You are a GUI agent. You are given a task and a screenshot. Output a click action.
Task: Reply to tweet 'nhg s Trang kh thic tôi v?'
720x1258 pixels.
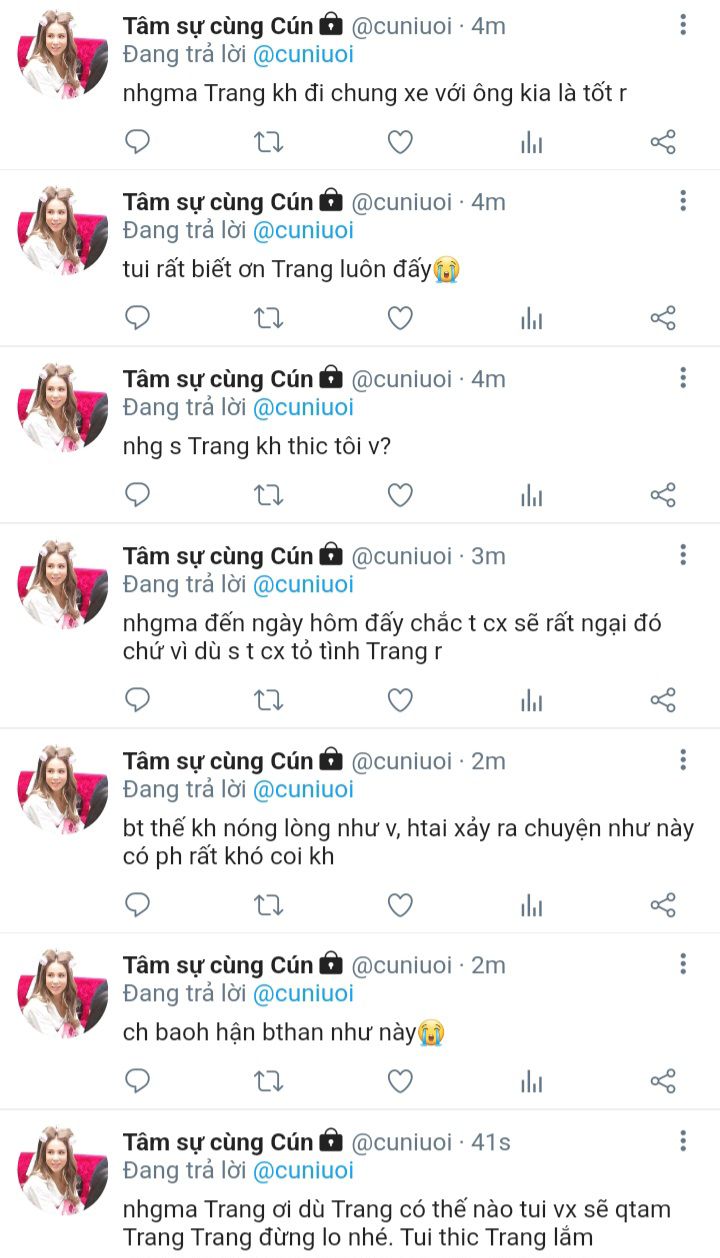(137, 495)
